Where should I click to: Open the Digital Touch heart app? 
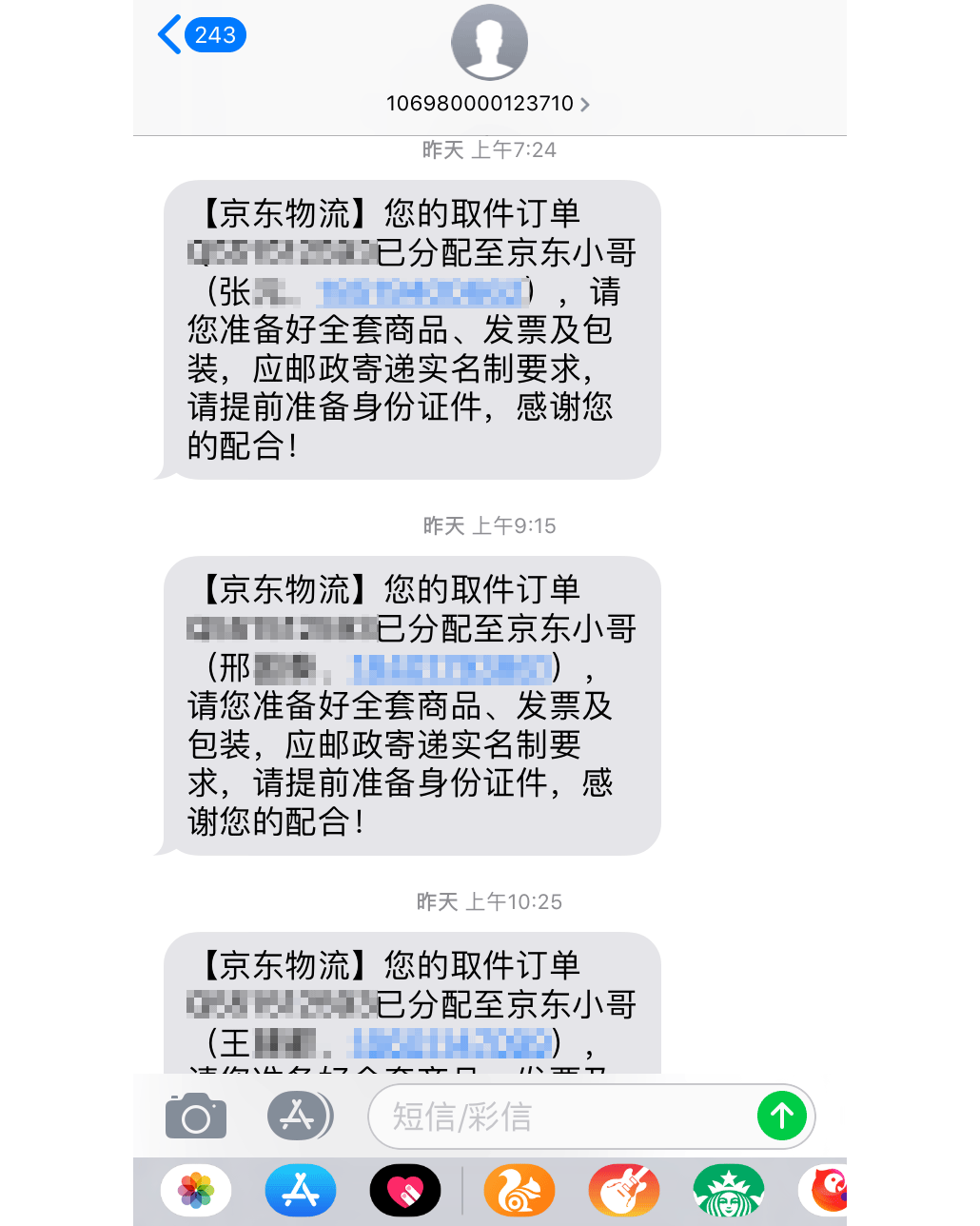[x=405, y=1190]
